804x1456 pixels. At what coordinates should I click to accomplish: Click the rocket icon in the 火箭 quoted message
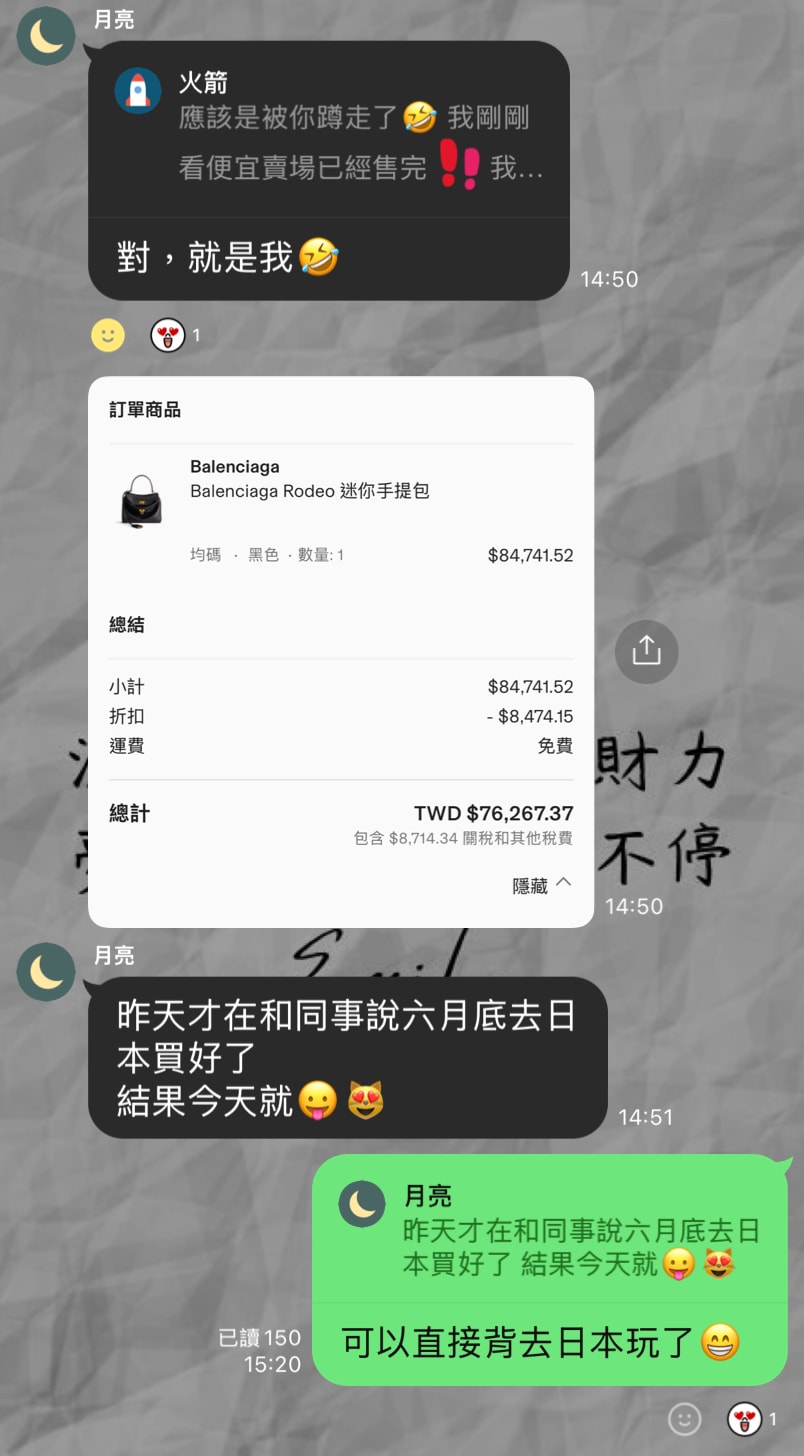point(137,89)
